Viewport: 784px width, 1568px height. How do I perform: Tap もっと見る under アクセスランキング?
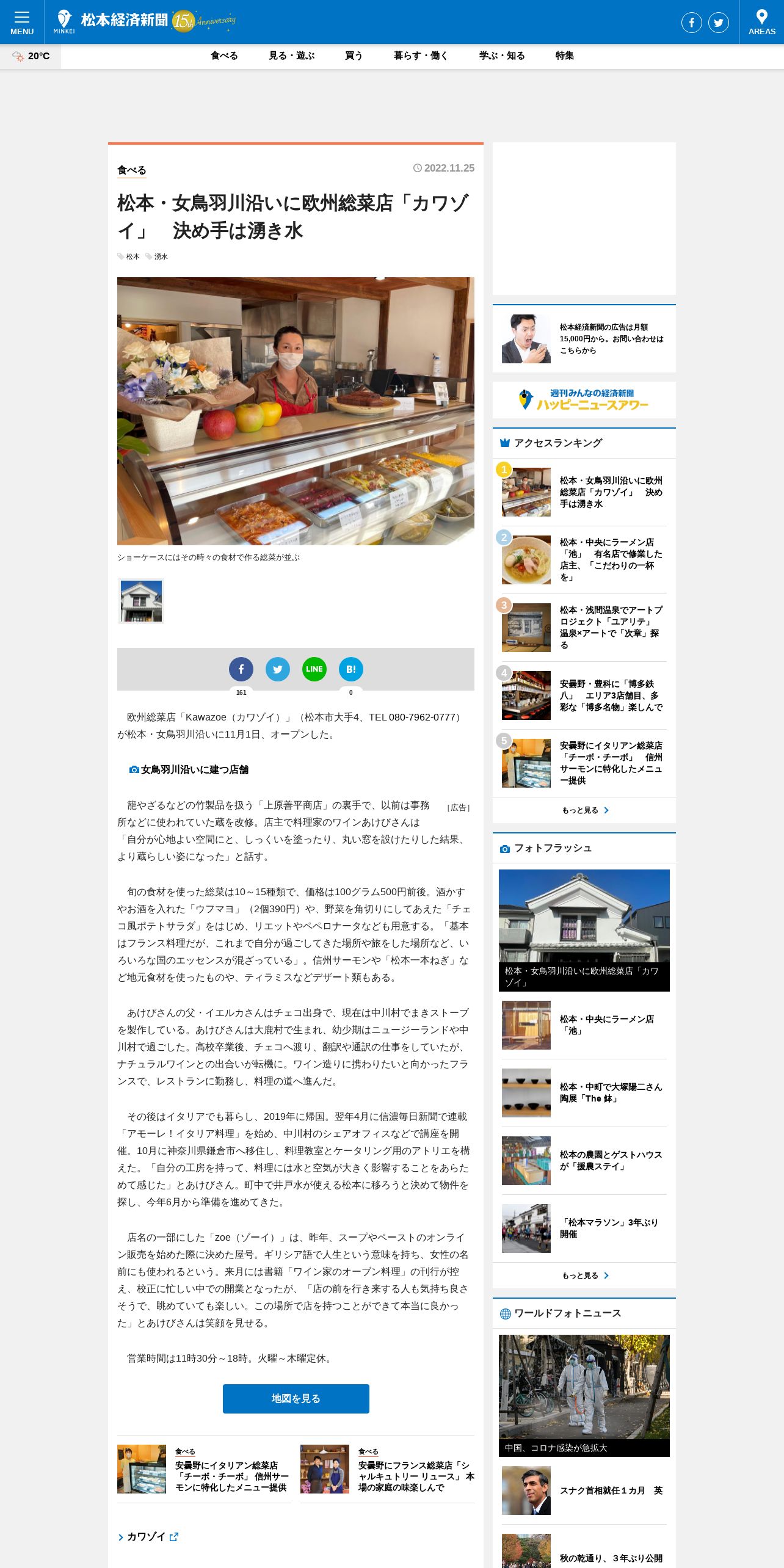coord(584,810)
